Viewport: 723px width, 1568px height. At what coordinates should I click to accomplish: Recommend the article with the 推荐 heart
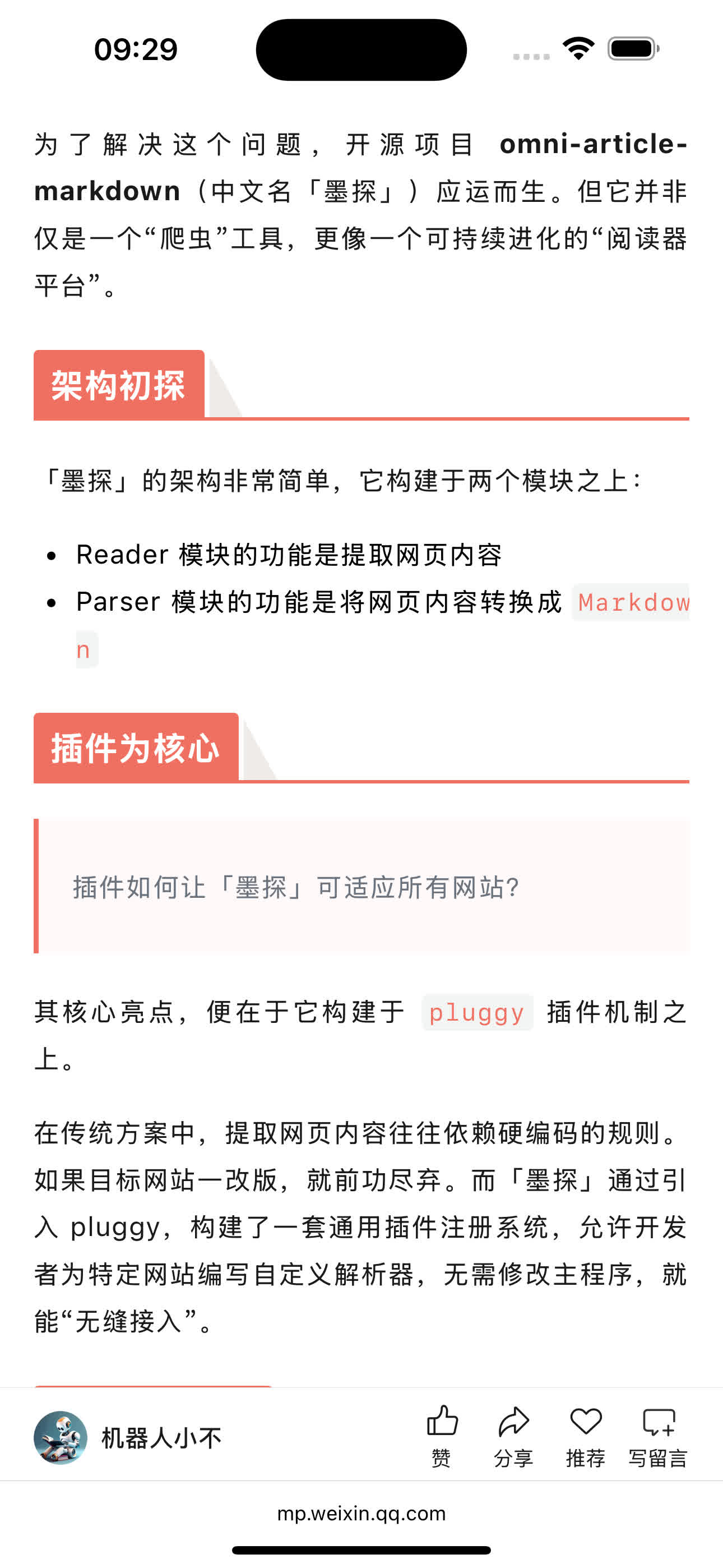coord(586,1434)
